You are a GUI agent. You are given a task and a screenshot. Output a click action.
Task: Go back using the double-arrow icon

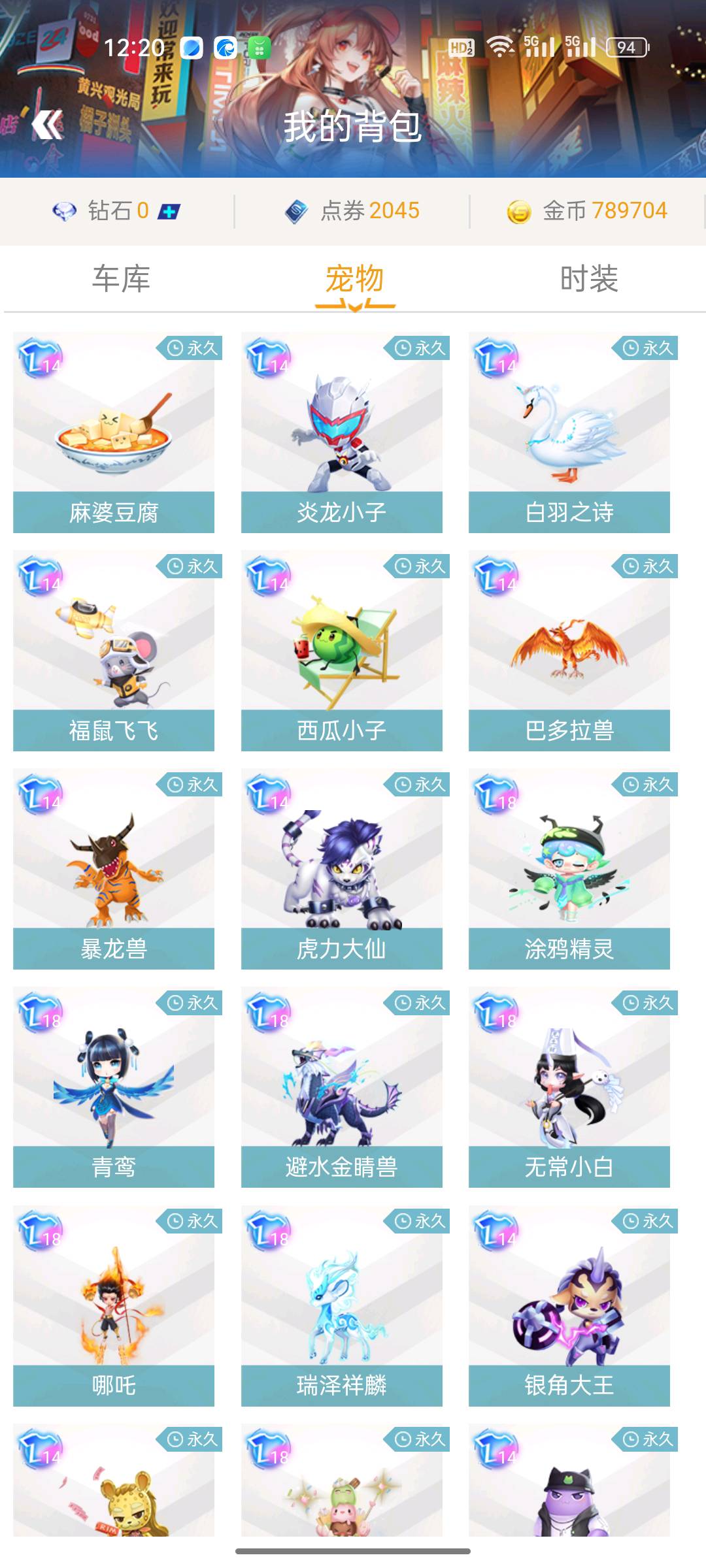(48, 125)
